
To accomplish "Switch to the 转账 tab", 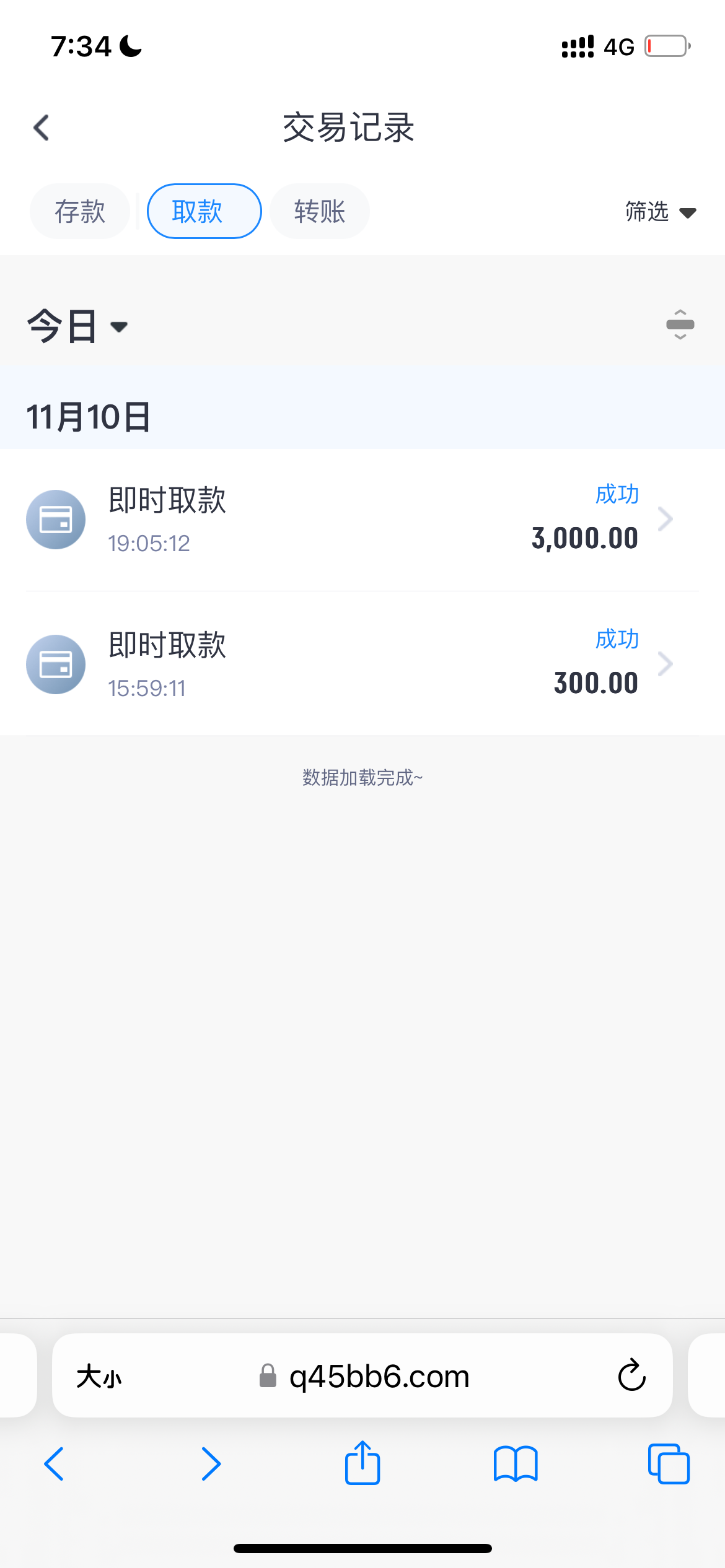I will point(319,211).
